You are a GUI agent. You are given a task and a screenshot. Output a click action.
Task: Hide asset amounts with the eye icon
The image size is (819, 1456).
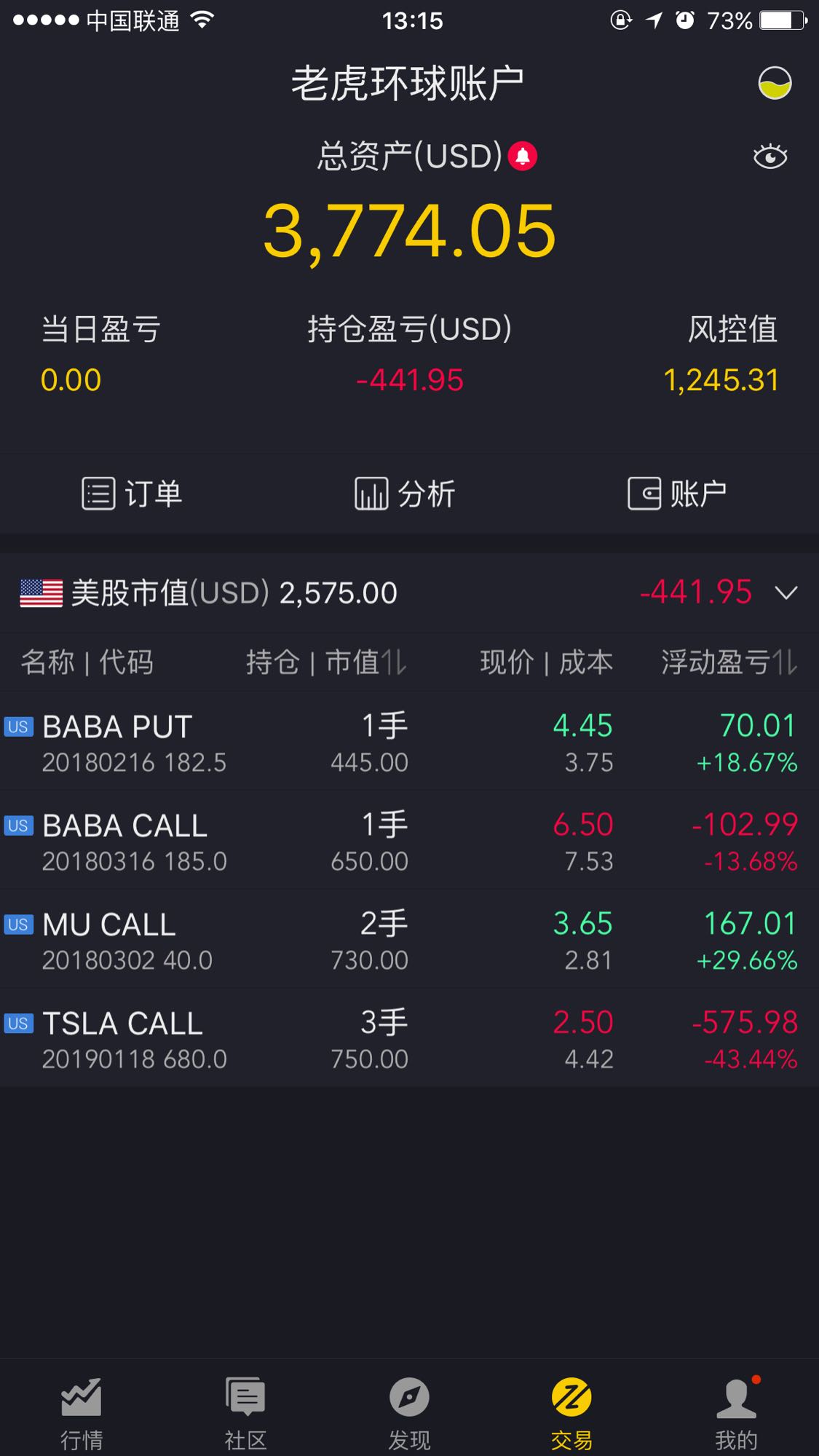point(770,157)
